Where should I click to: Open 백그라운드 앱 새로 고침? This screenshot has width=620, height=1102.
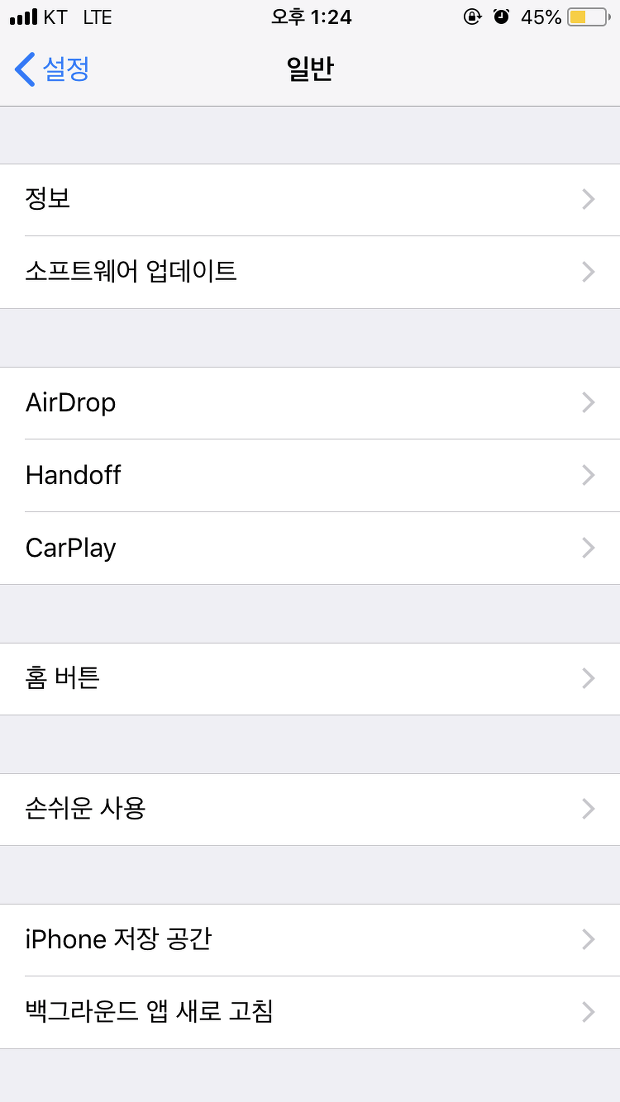(310, 1013)
